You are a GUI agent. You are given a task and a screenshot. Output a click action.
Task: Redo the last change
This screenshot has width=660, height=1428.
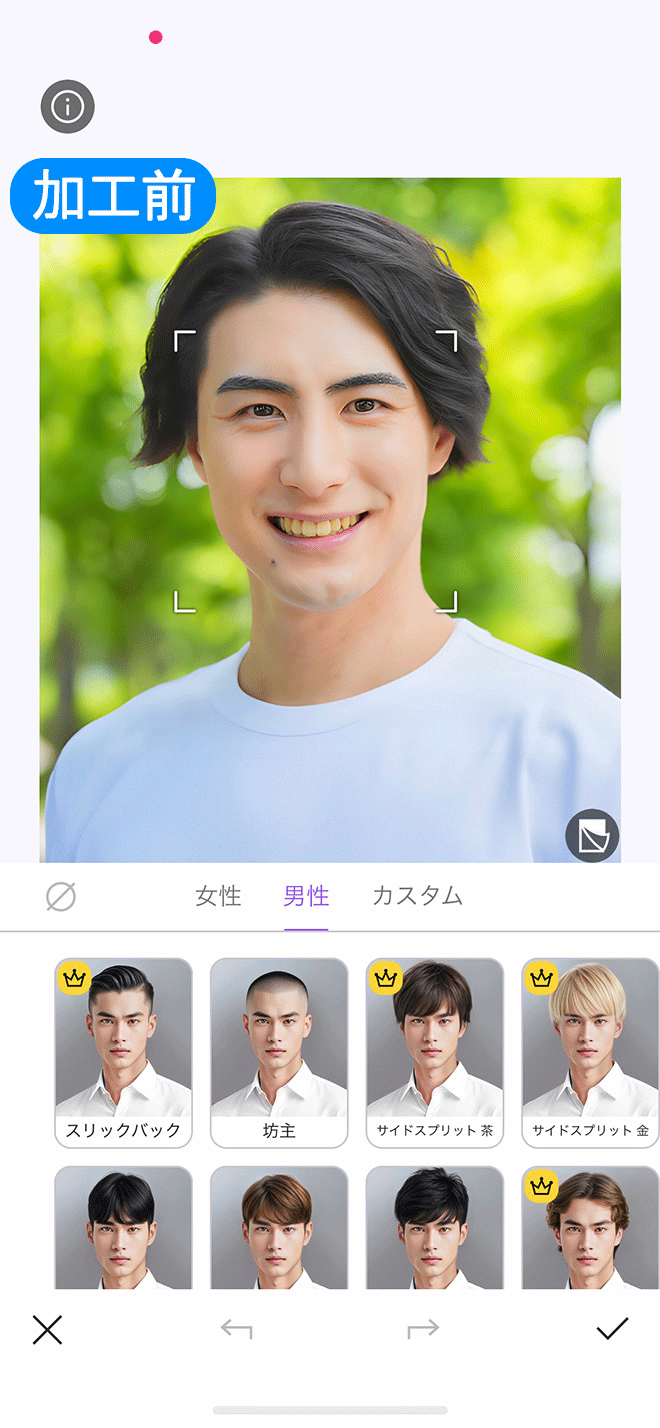pyautogui.click(x=423, y=1329)
